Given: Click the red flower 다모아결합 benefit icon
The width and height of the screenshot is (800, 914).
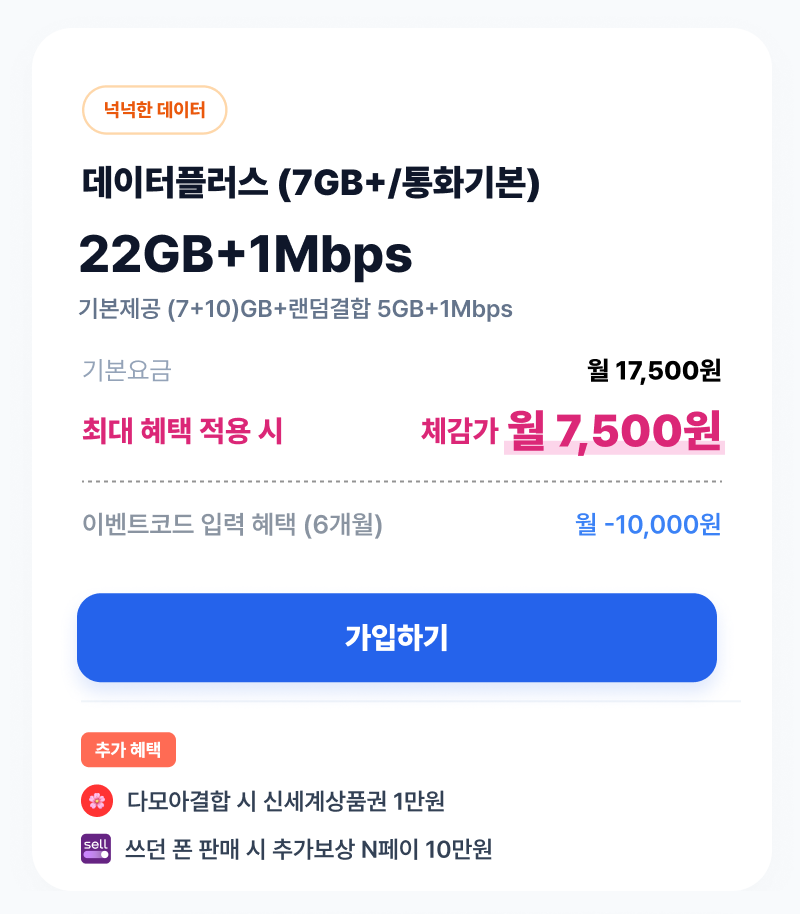Looking at the screenshot, I should 96,801.
